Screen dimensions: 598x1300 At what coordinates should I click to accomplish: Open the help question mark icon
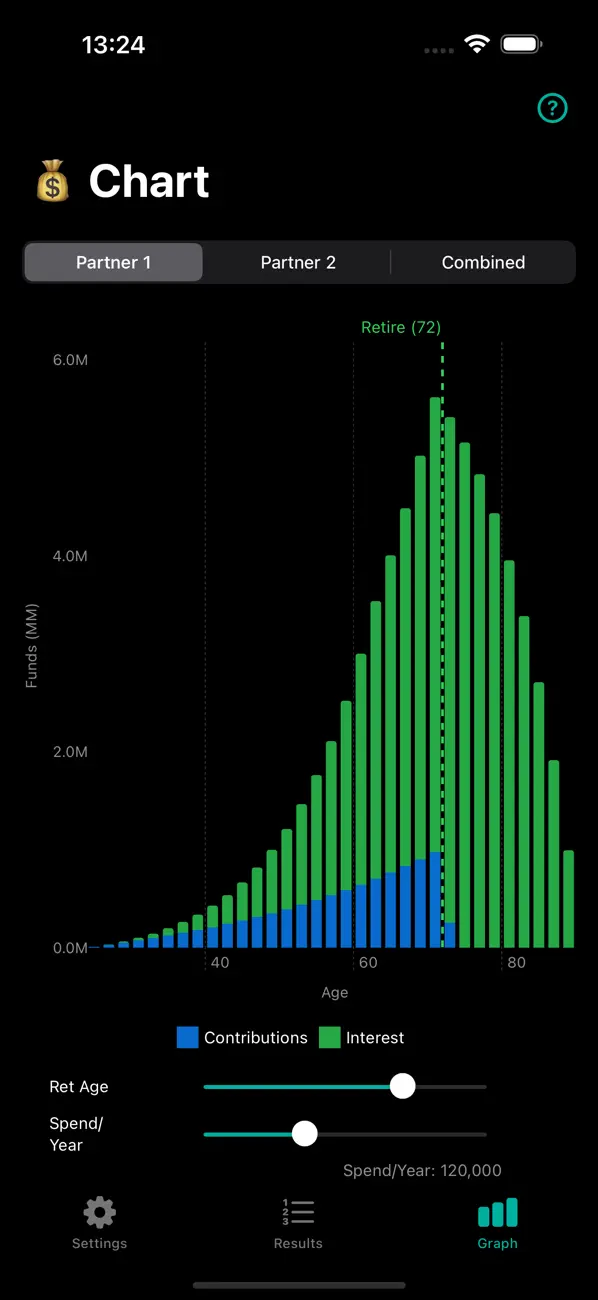click(552, 108)
